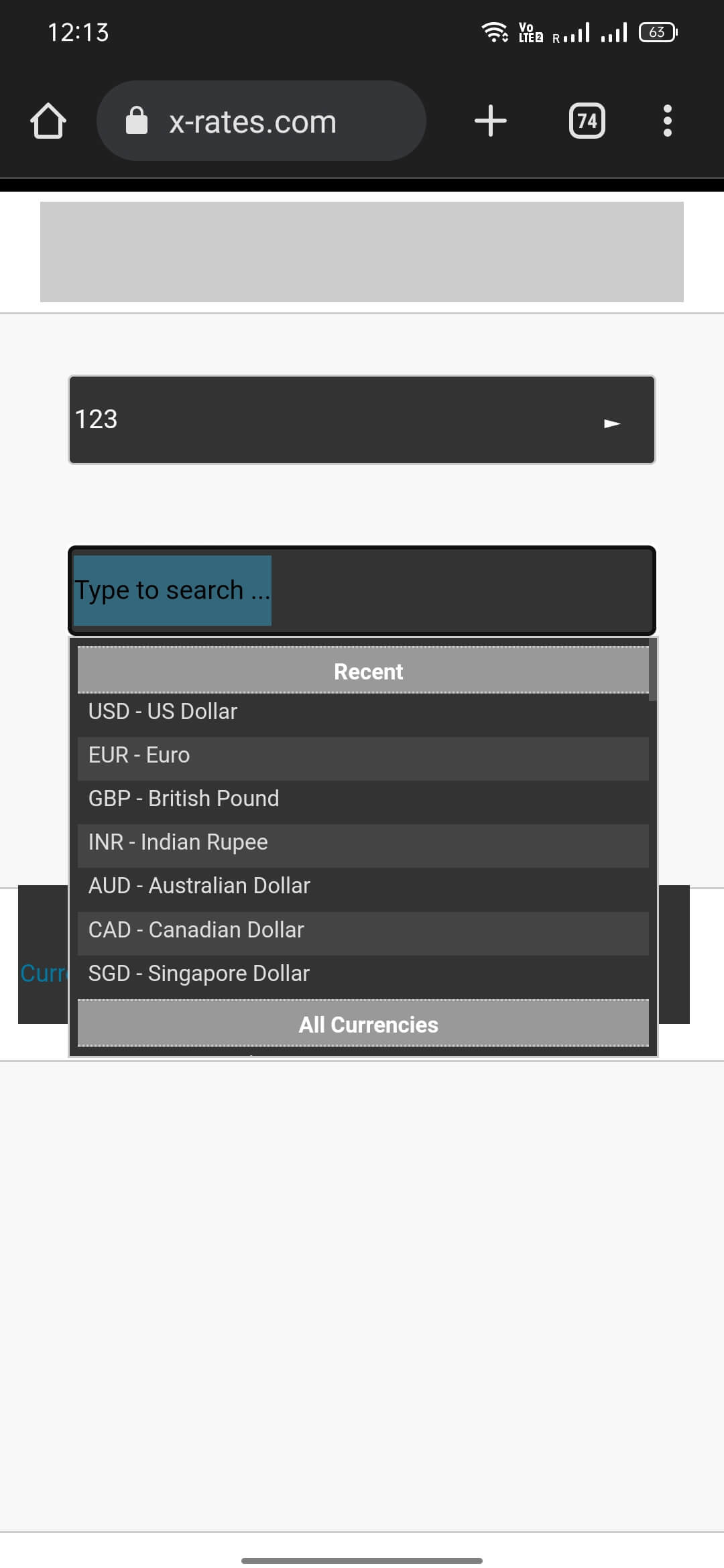Choose GBP - British Pound currency

point(362,799)
